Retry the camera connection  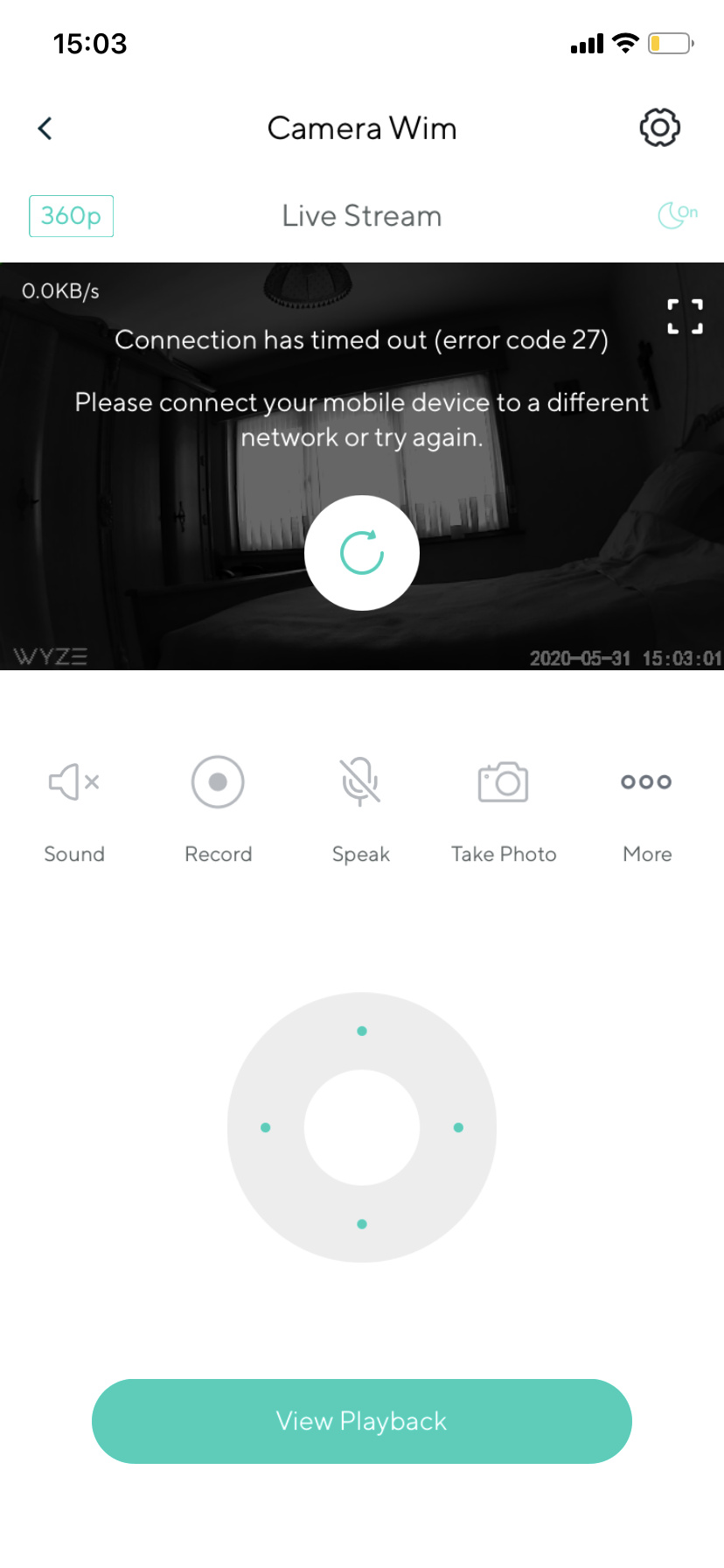pos(362,553)
